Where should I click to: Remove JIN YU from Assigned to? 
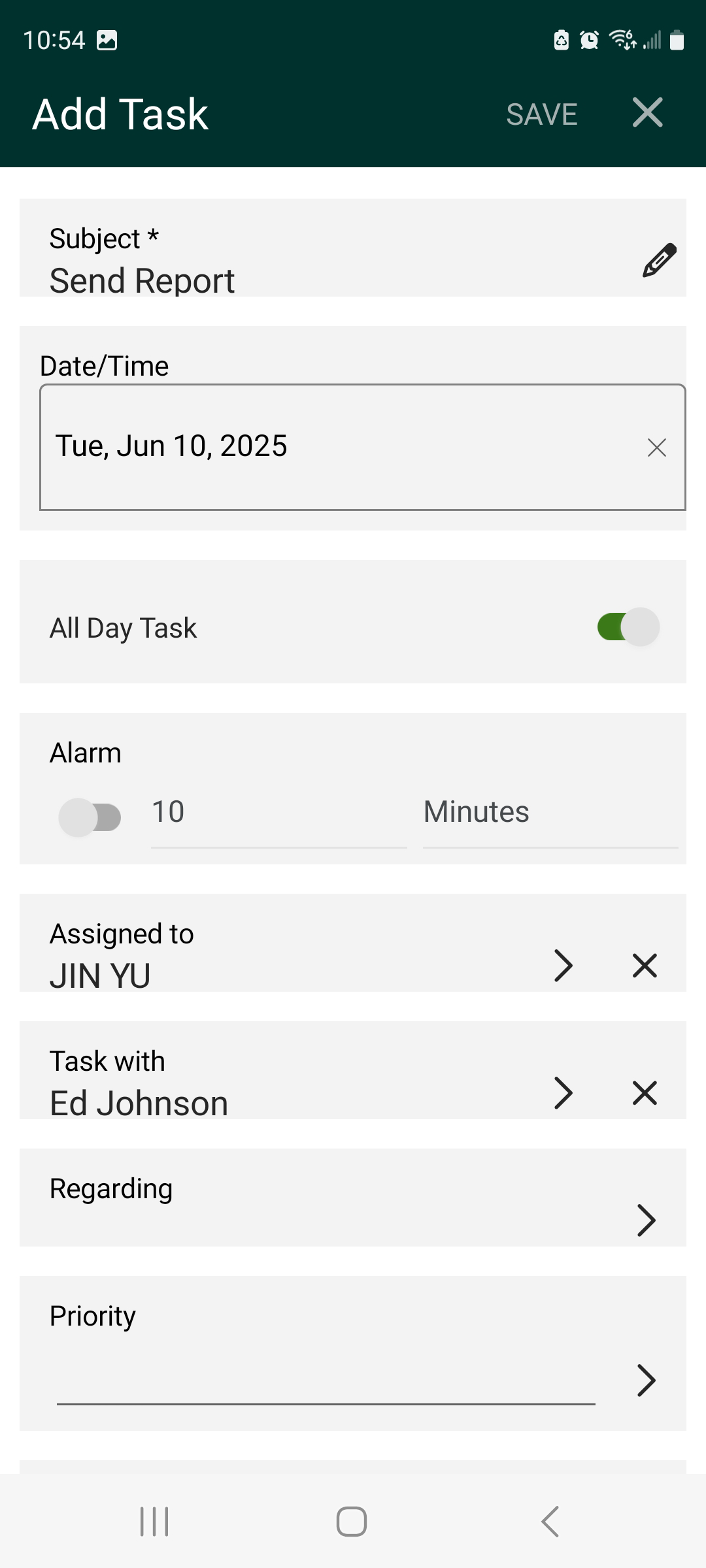(645, 966)
